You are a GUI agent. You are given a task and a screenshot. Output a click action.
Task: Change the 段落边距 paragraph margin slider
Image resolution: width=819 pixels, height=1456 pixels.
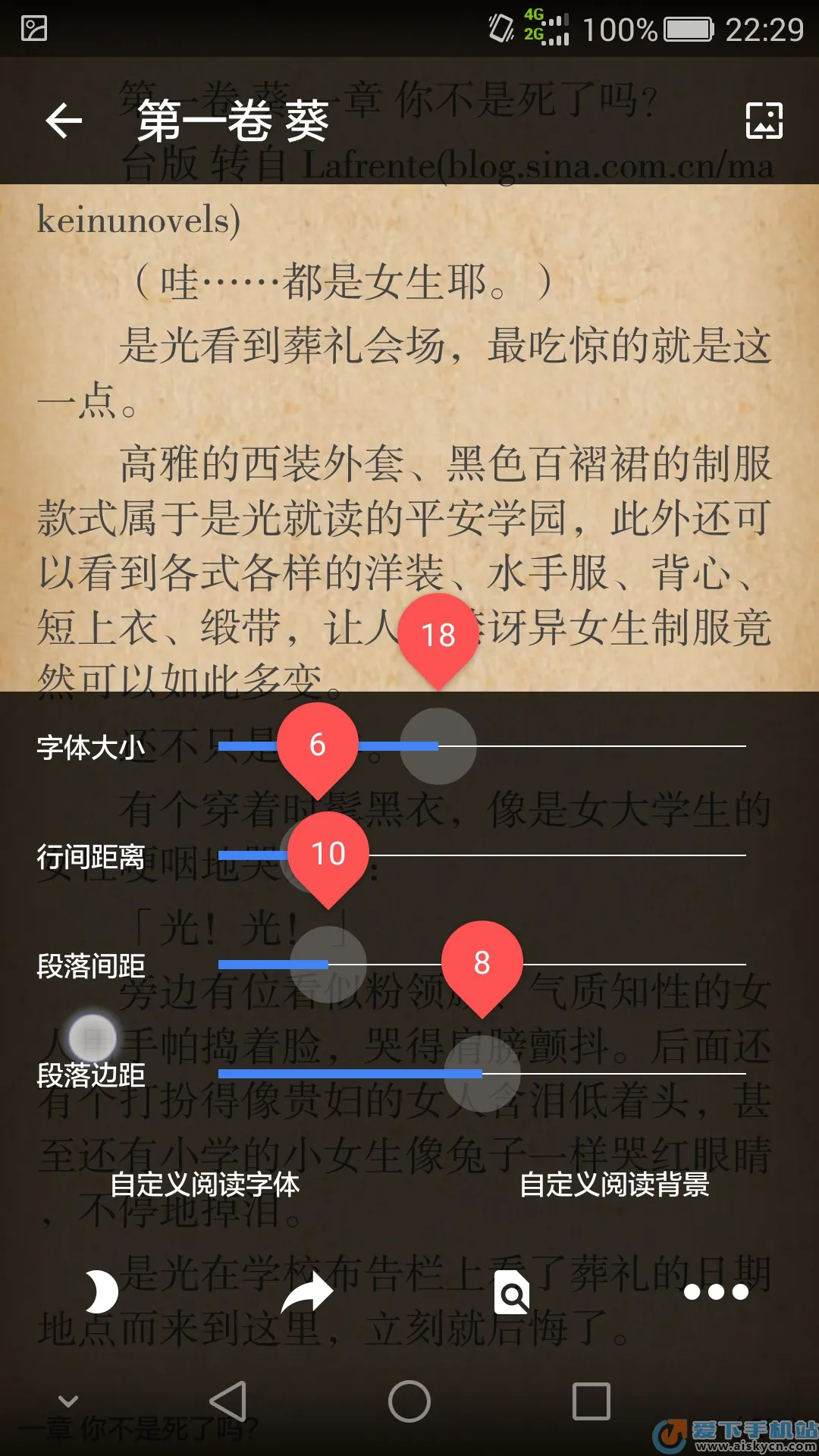pos(482,1074)
